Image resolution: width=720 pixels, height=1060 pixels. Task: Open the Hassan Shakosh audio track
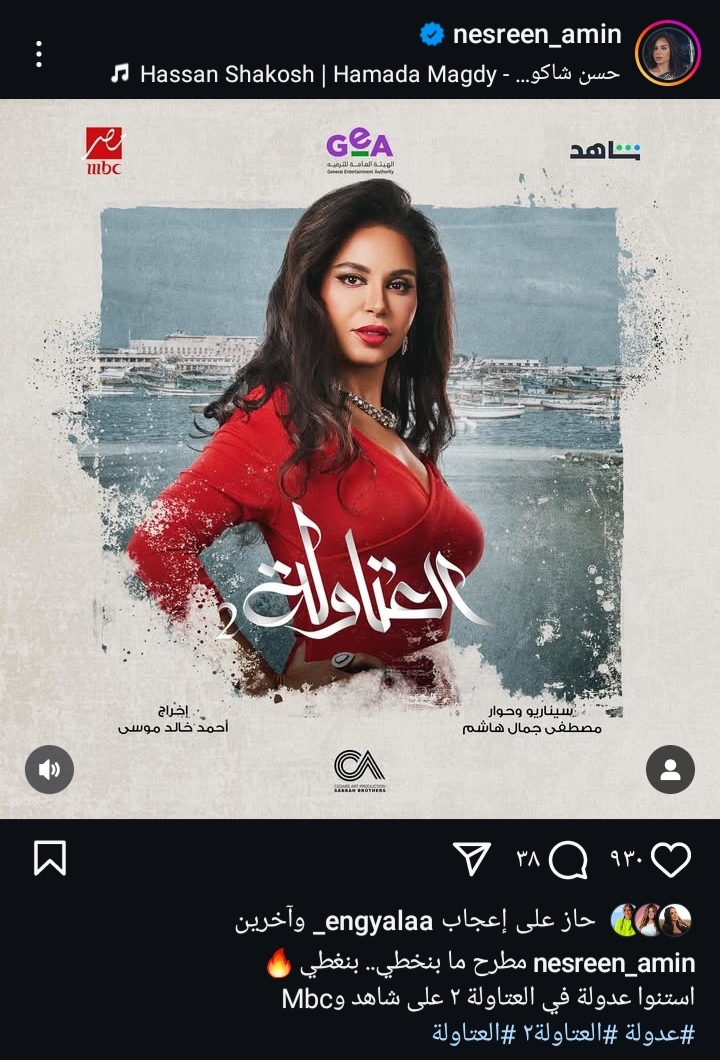pos(365,74)
